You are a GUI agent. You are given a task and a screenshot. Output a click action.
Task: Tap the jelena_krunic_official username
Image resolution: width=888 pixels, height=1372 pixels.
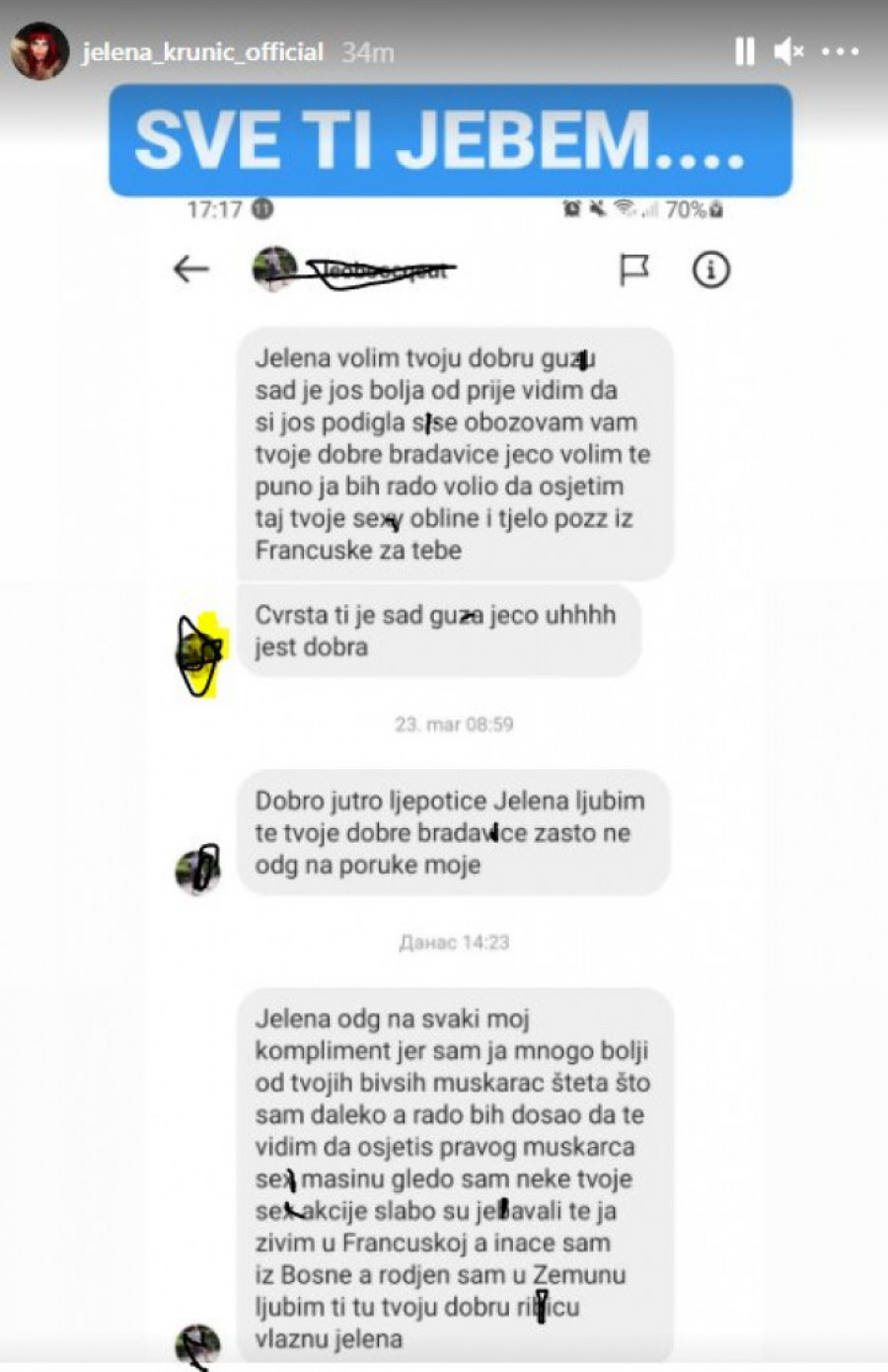202,52
